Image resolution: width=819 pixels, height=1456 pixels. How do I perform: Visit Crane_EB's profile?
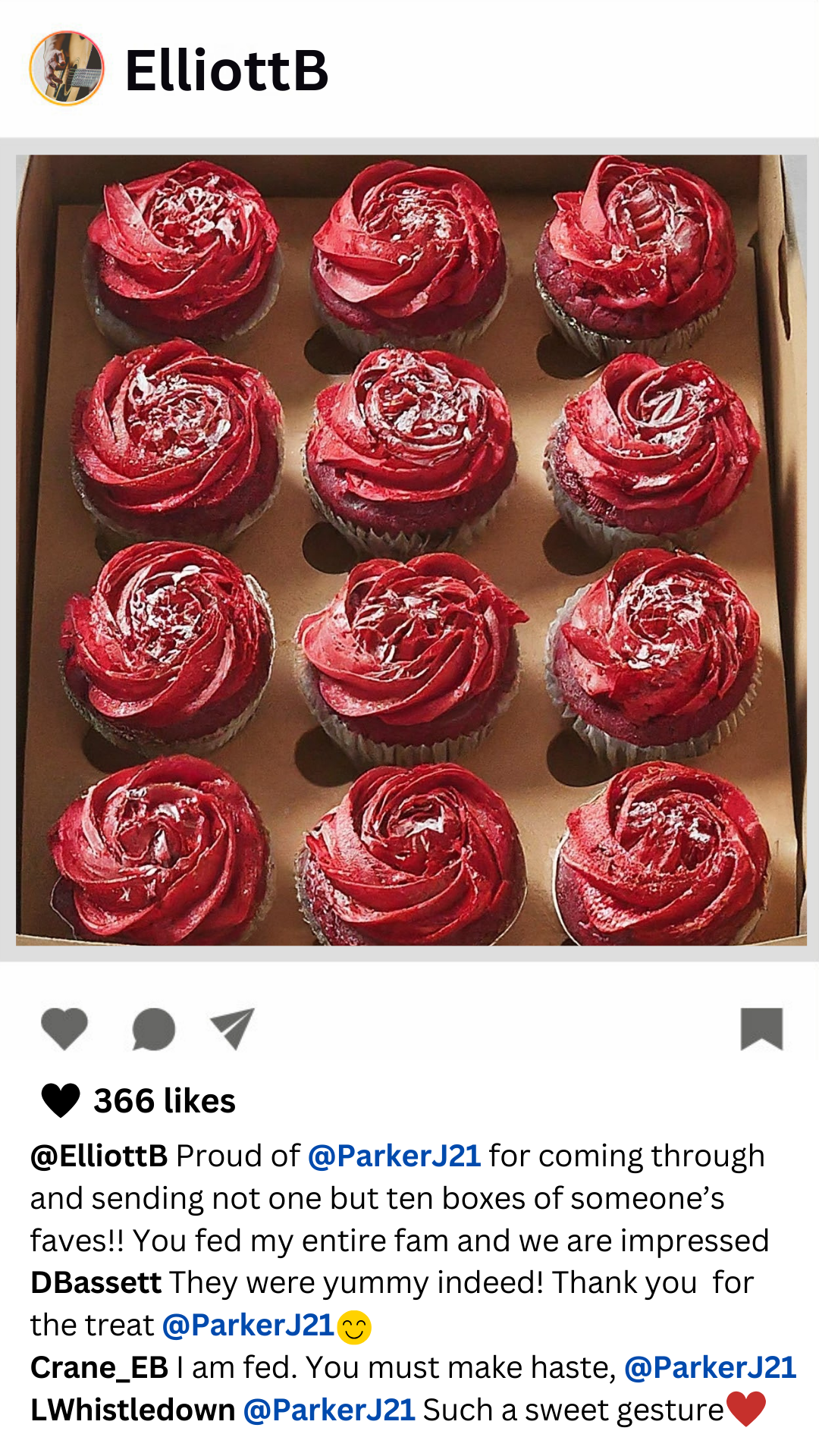point(99,1367)
